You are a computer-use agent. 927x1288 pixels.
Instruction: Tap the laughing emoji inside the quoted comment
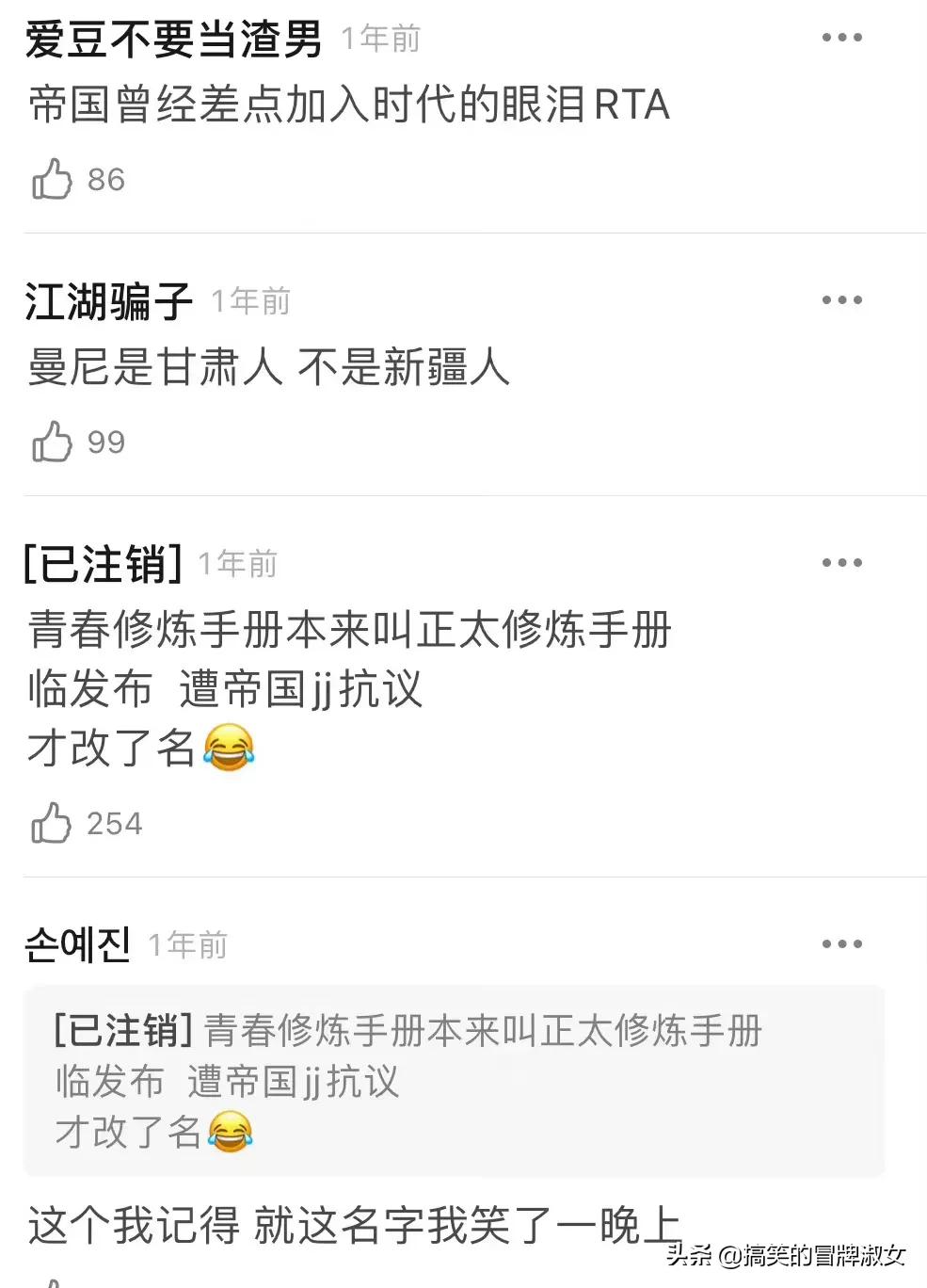click(229, 1133)
